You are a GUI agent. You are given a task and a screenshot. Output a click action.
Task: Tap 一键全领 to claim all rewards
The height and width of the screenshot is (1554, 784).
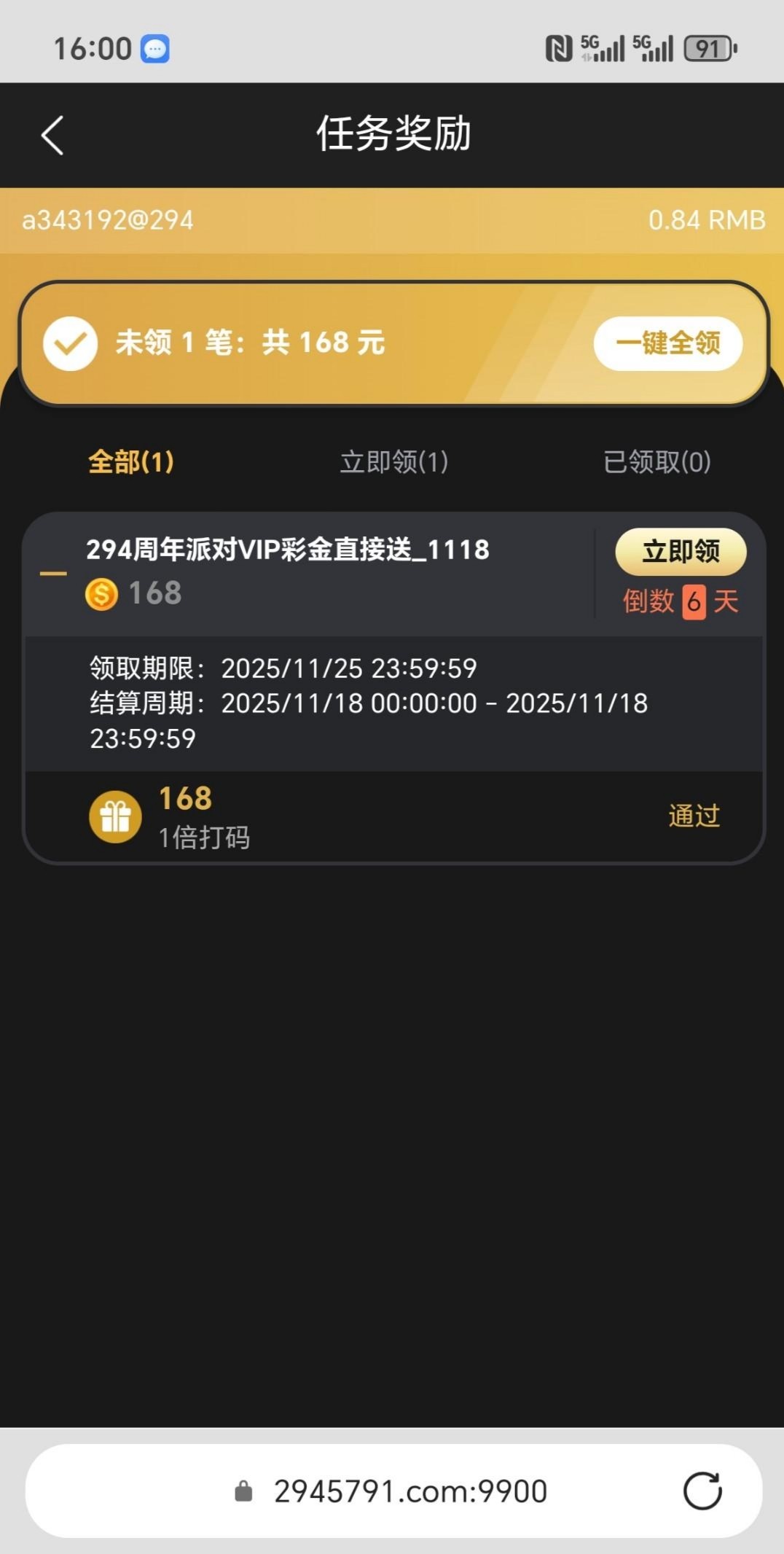667,343
